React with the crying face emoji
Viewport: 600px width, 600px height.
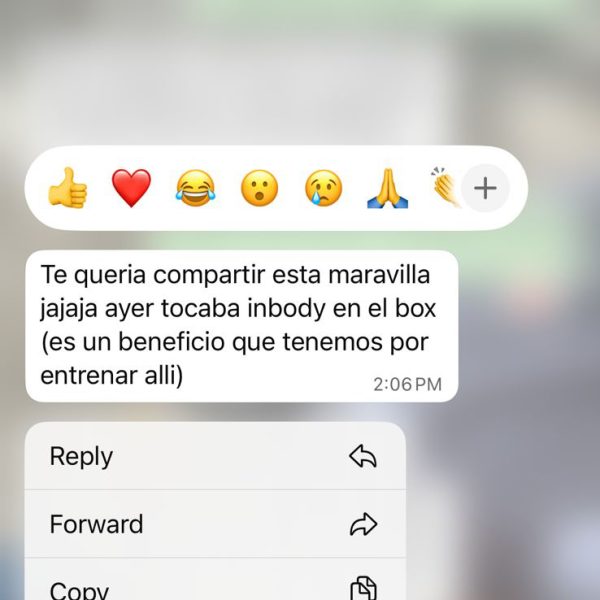tap(323, 188)
